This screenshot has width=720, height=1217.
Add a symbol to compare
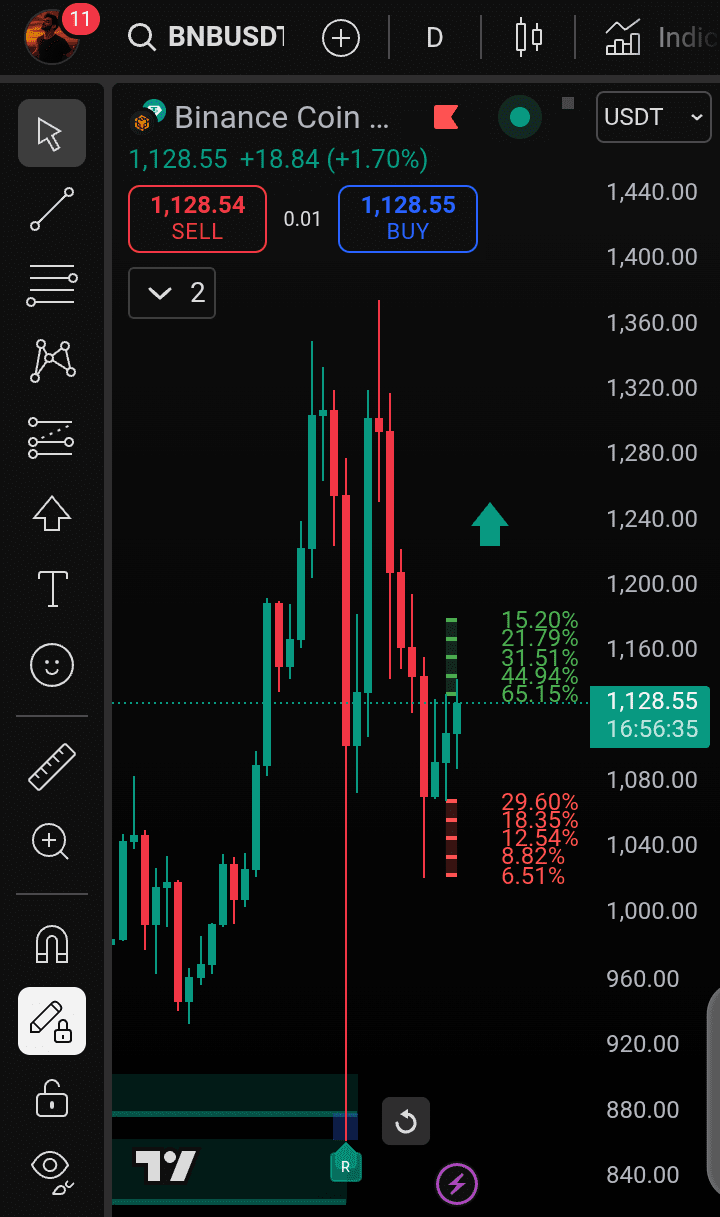pyautogui.click(x=340, y=38)
